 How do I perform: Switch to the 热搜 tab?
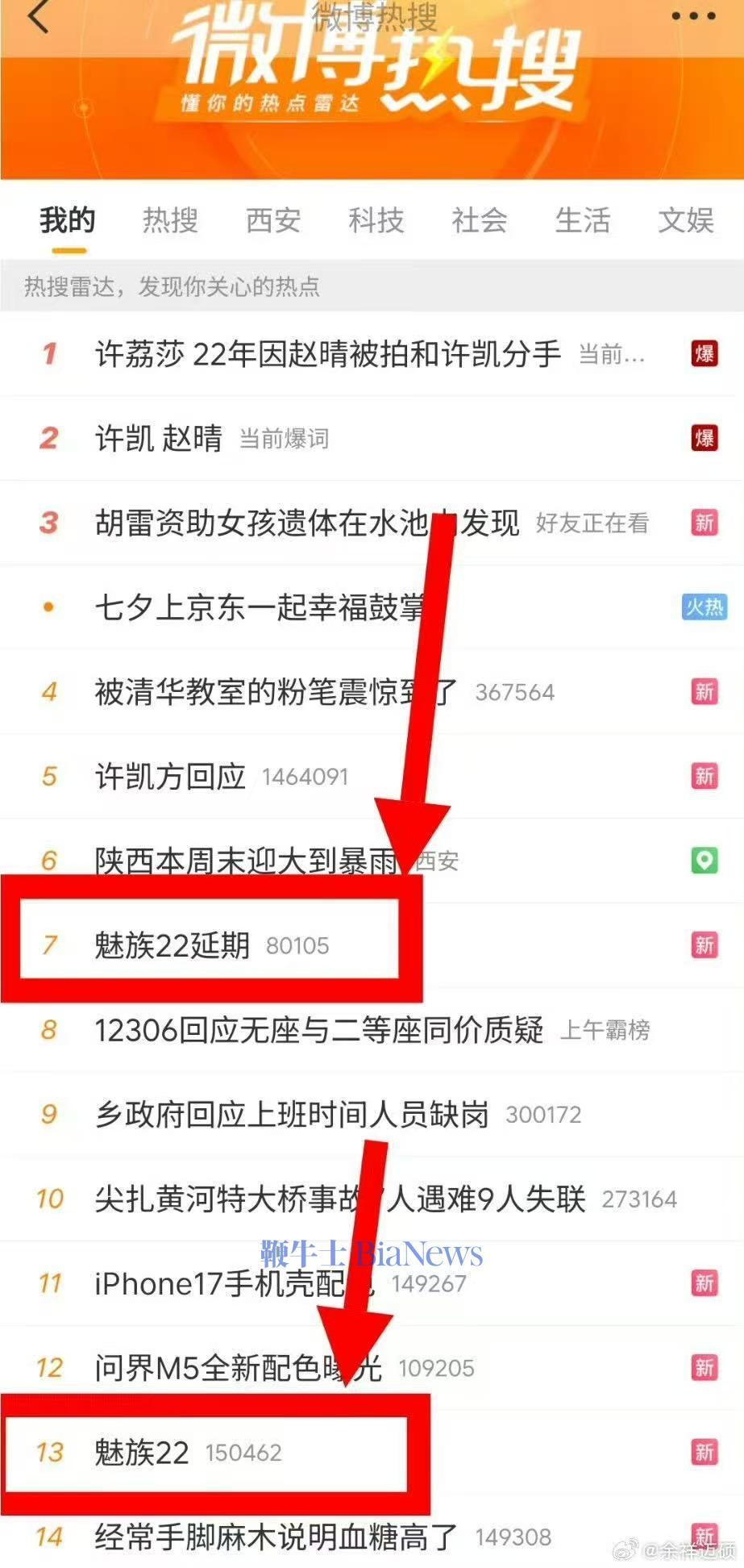coord(170,220)
